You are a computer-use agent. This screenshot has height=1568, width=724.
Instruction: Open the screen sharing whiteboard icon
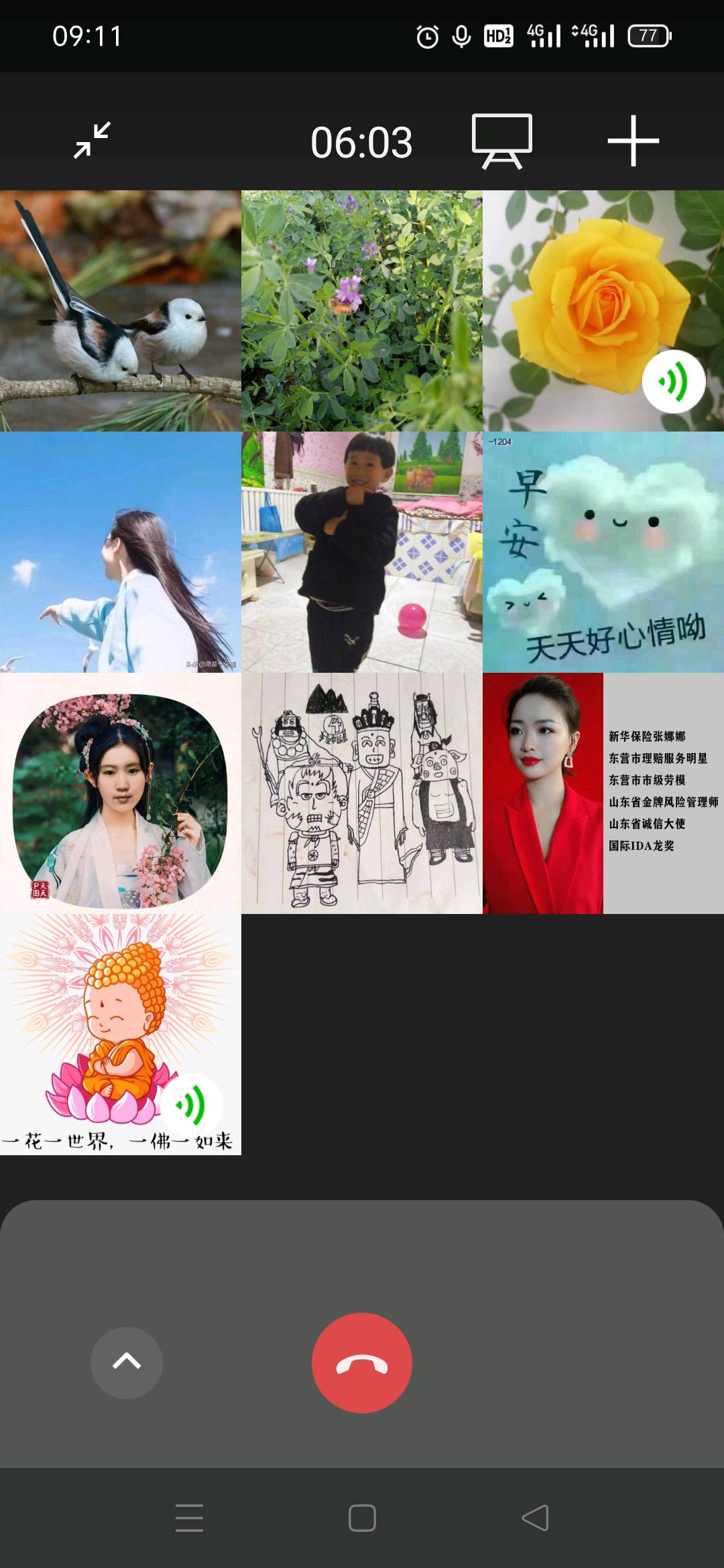(501, 141)
